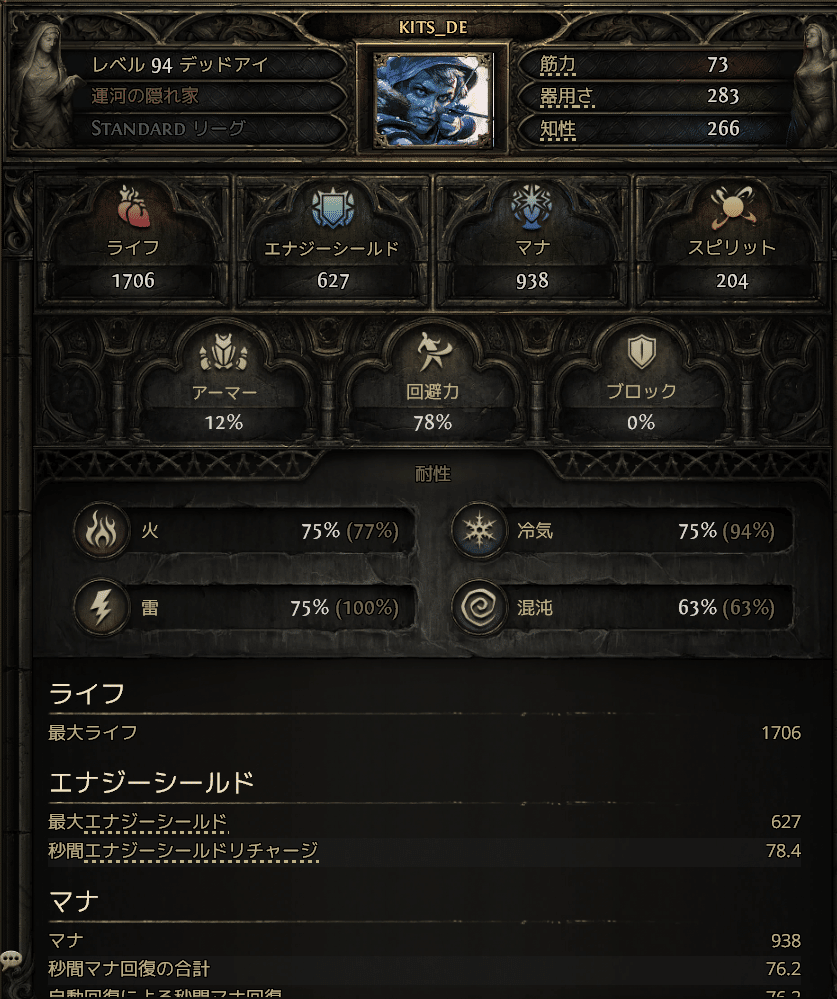Click the 運河の隠れ家 hideout entry
The height and width of the screenshot is (999, 837).
(x=143, y=95)
